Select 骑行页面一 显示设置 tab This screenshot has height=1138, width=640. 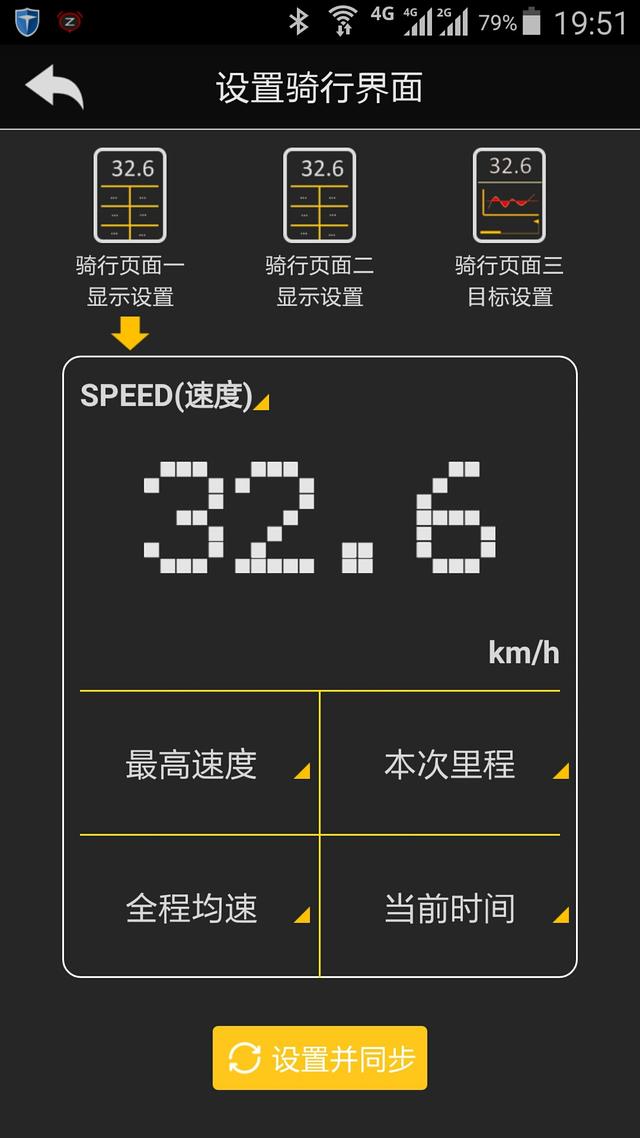130,227
